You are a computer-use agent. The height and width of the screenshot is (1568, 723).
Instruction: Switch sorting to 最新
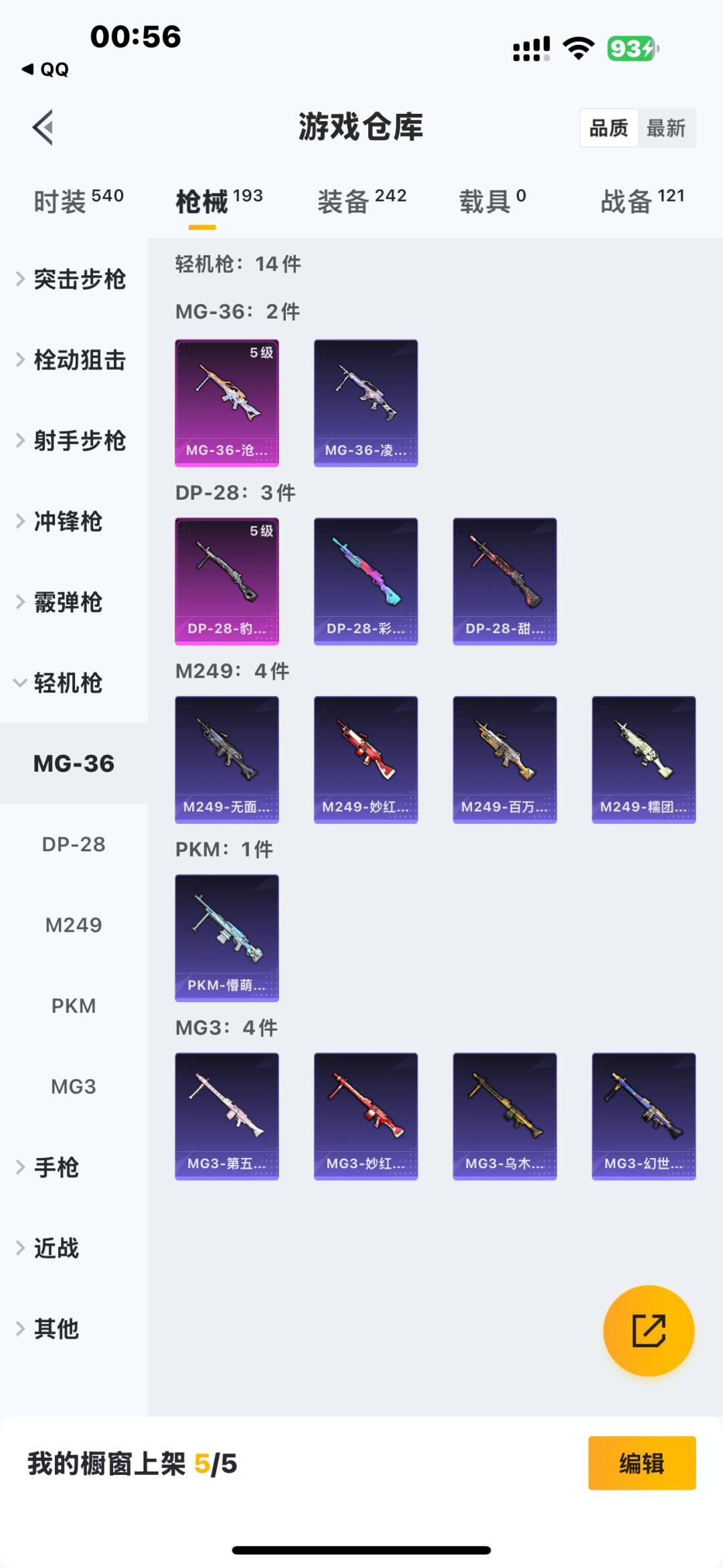[667, 127]
